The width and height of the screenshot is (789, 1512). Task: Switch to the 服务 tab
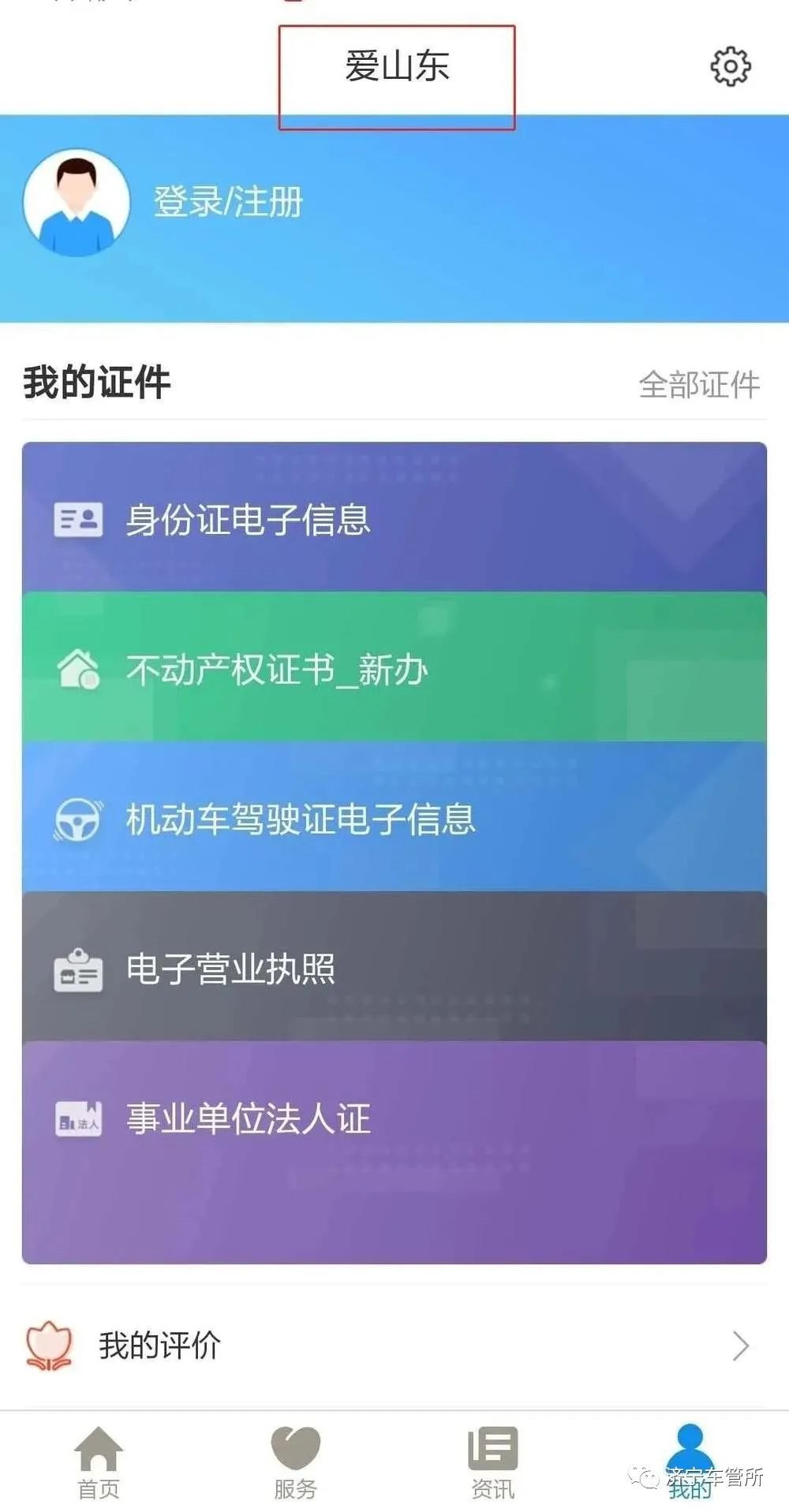click(295, 1462)
